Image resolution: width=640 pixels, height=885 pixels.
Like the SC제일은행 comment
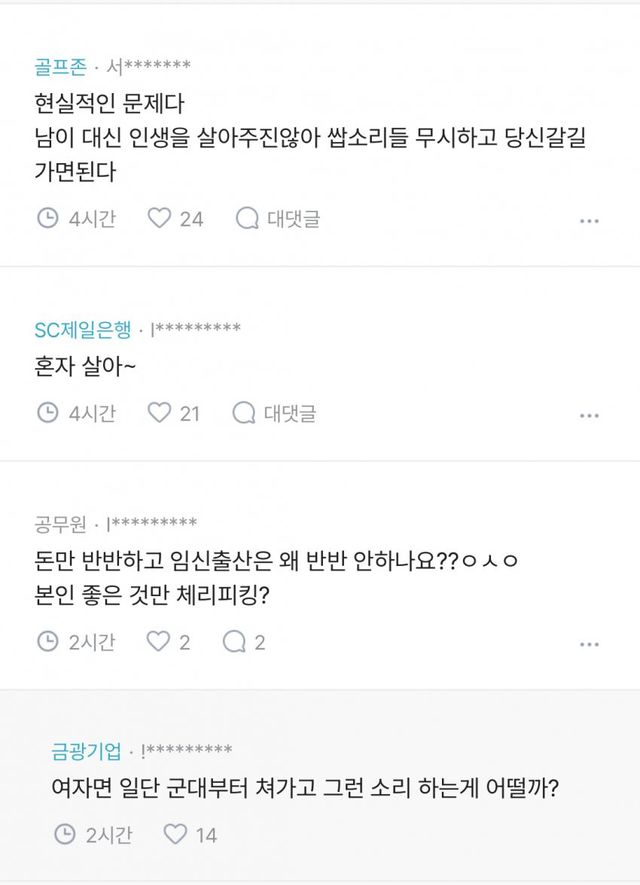coord(160,412)
